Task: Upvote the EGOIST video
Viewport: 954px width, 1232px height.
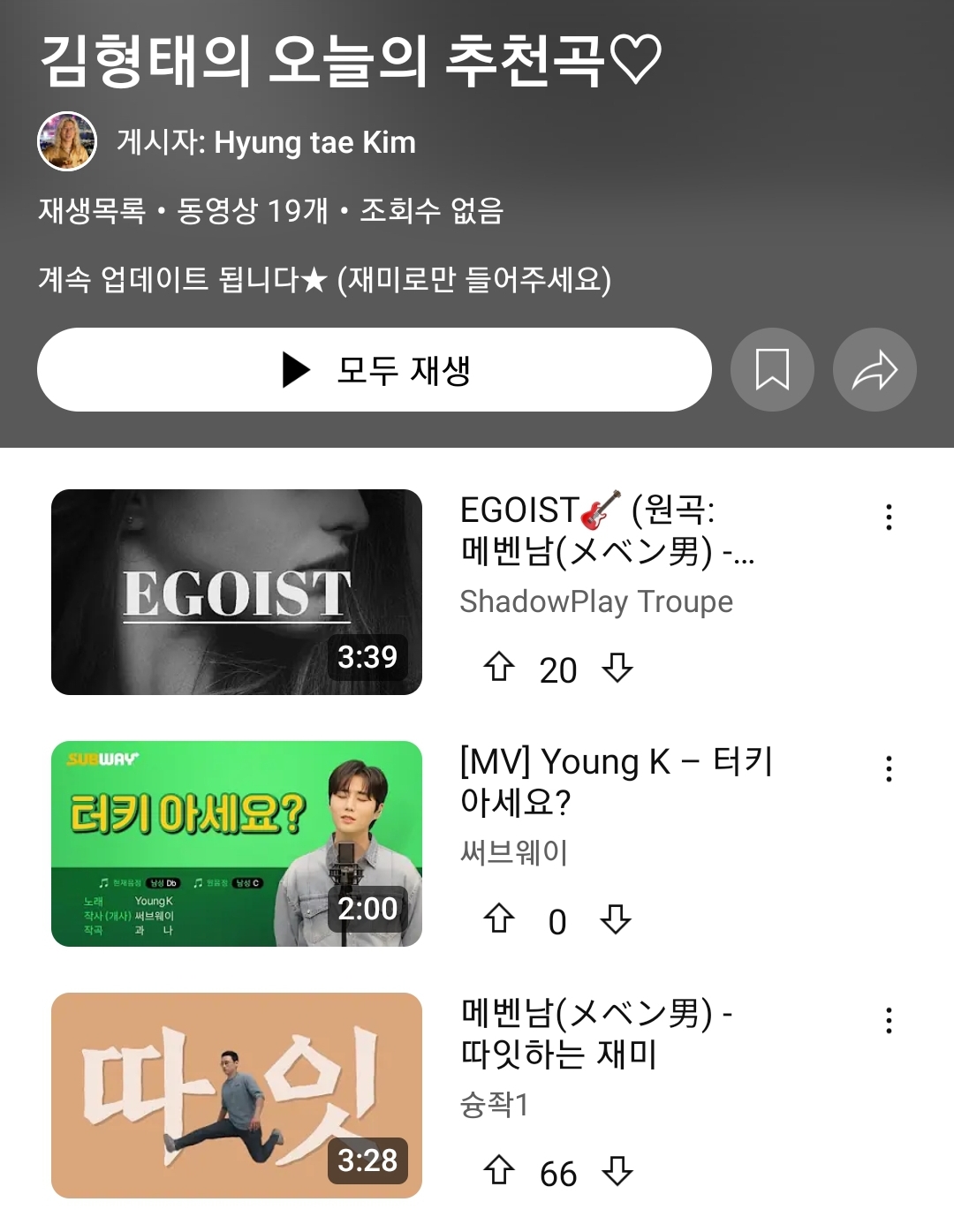Action: point(499,668)
